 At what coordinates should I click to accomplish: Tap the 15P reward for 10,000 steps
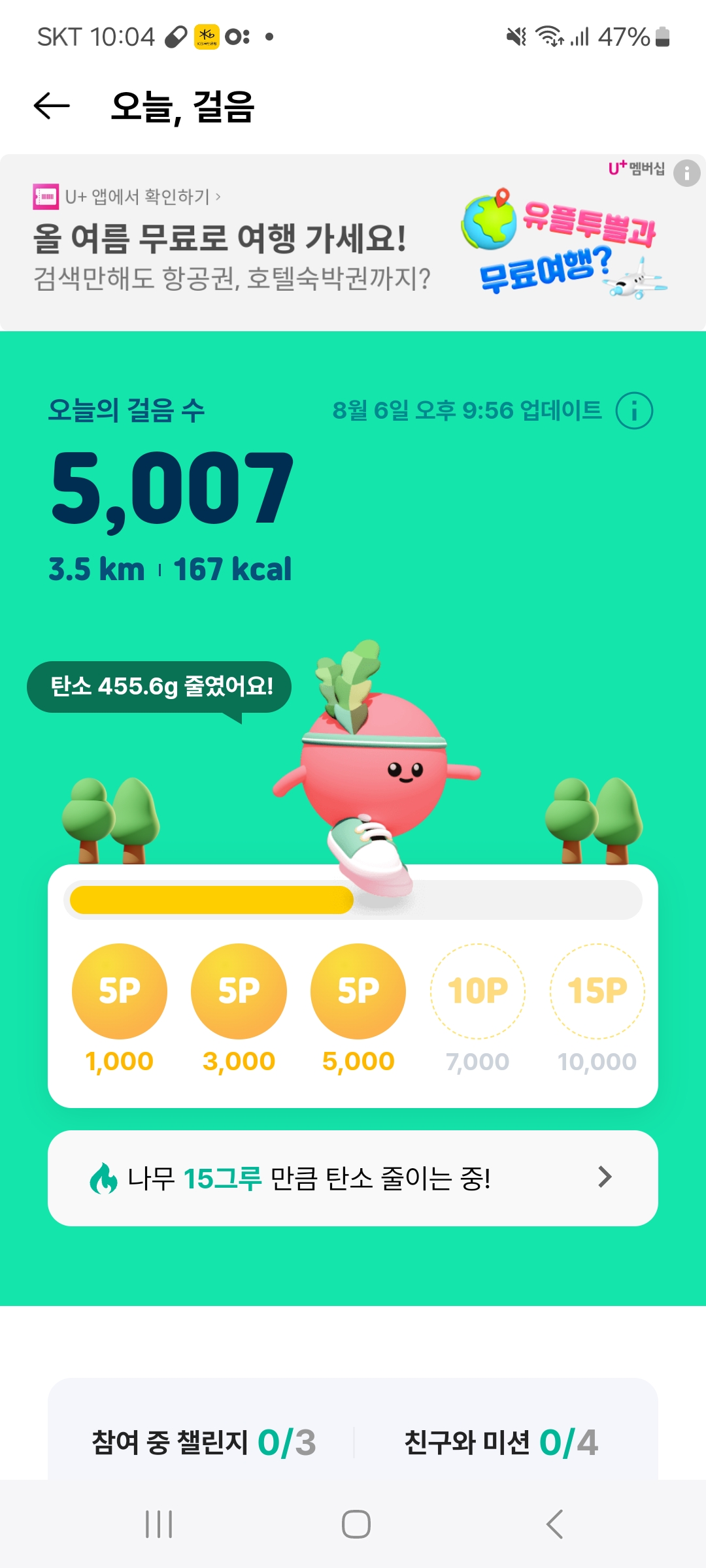(x=597, y=991)
